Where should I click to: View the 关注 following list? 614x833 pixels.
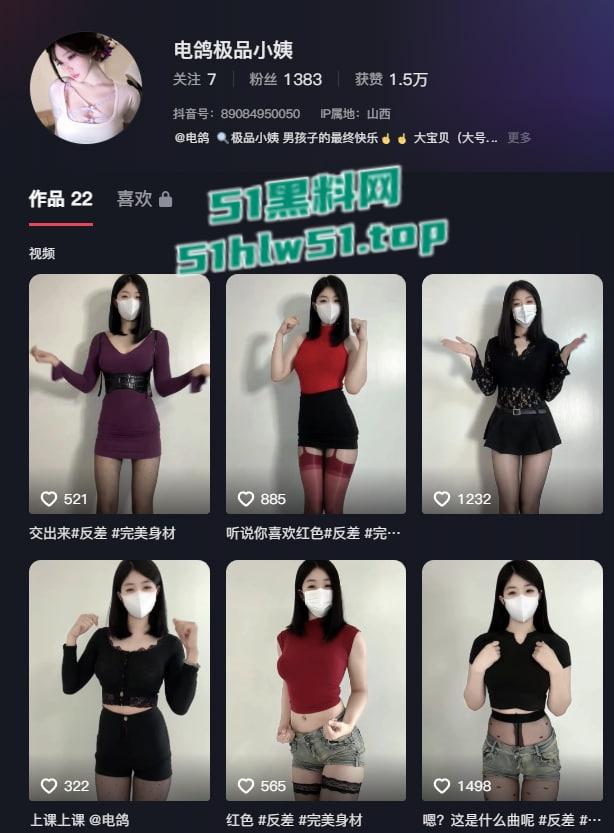[x=194, y=79]
